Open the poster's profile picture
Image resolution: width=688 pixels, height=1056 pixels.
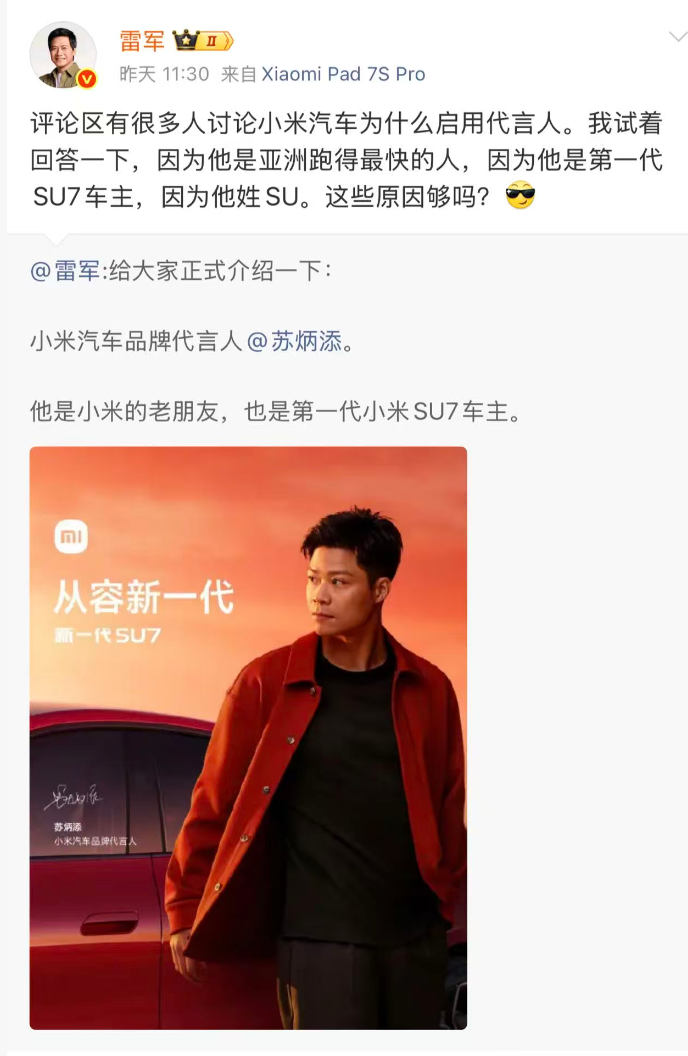pos(62,55)
